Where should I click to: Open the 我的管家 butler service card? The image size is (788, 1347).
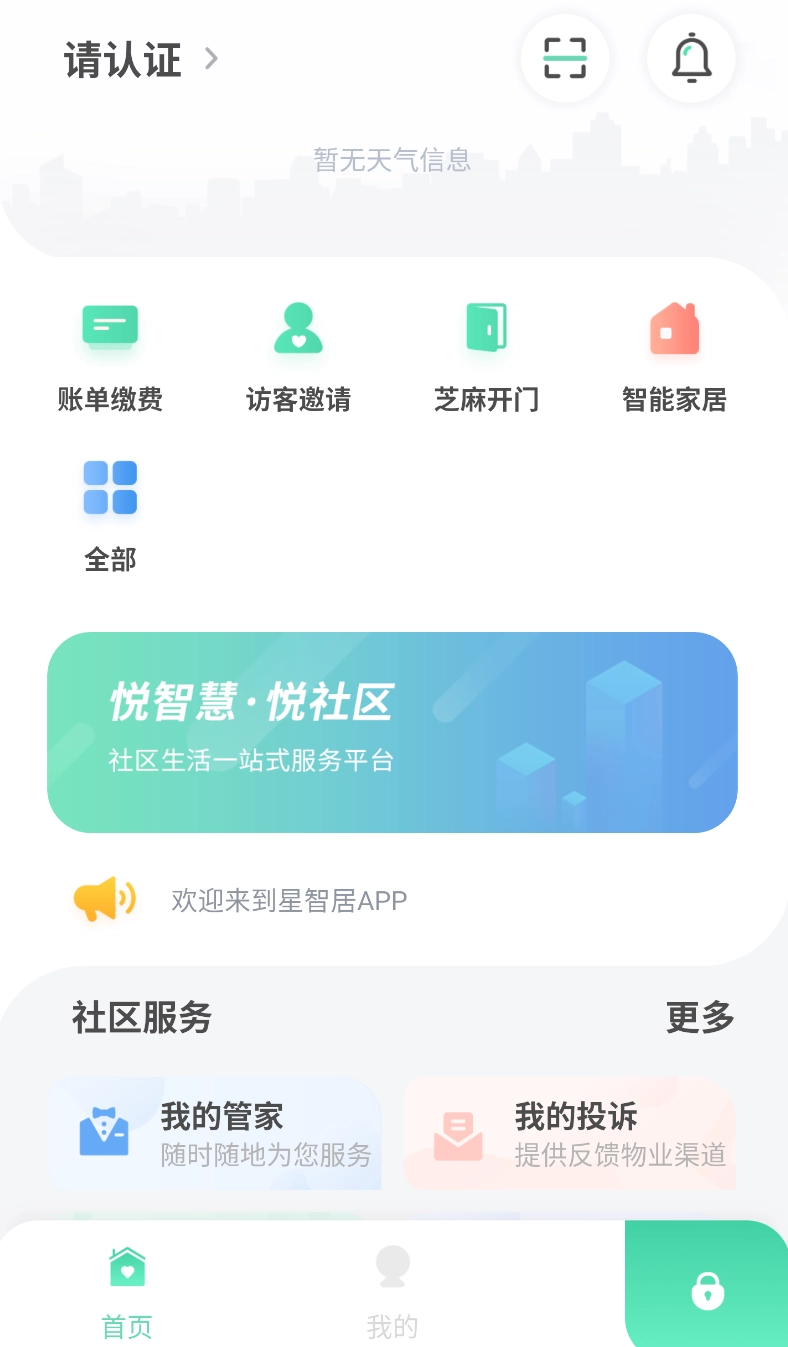pos(214,1133)
